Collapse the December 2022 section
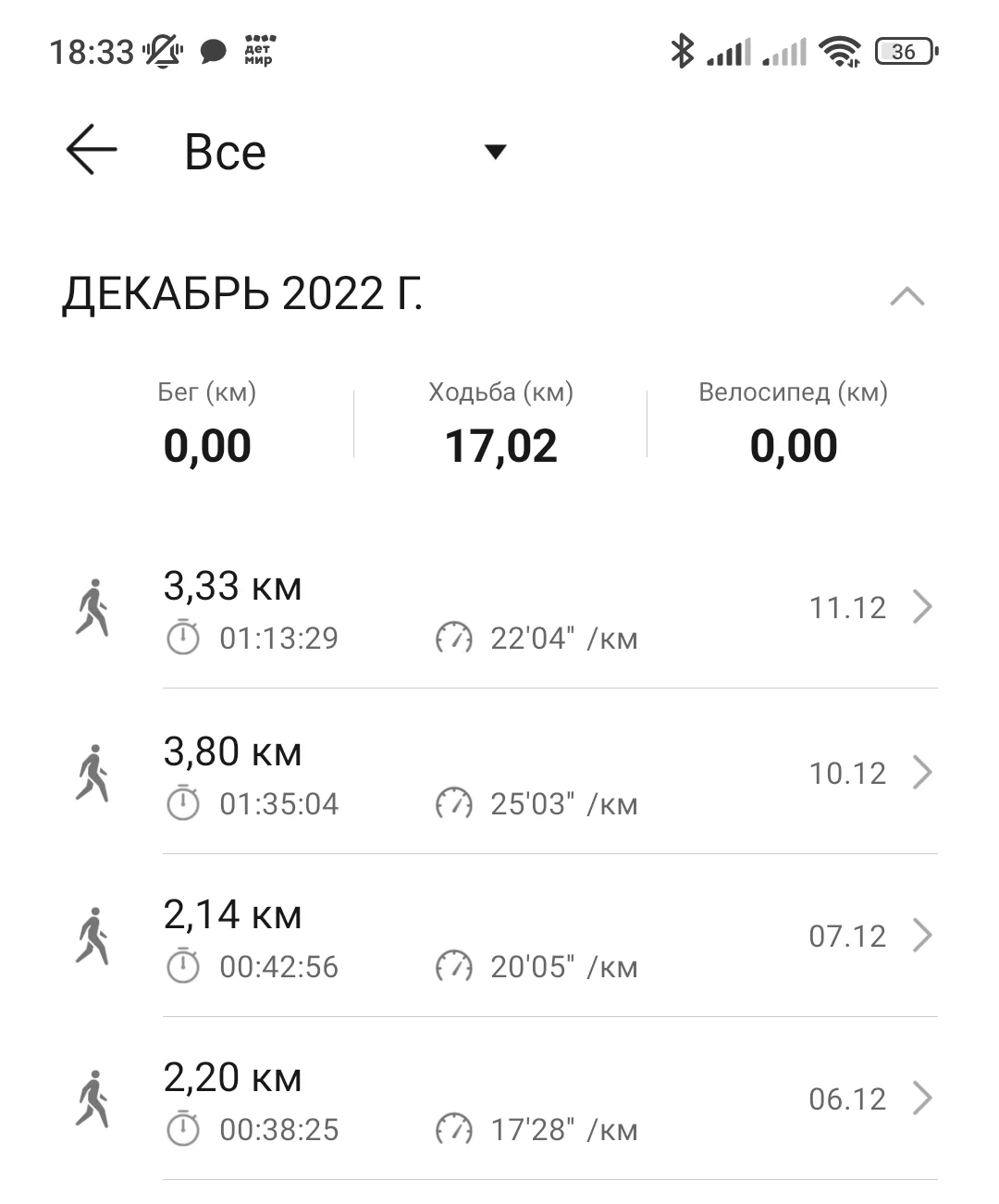 [906, 296]
